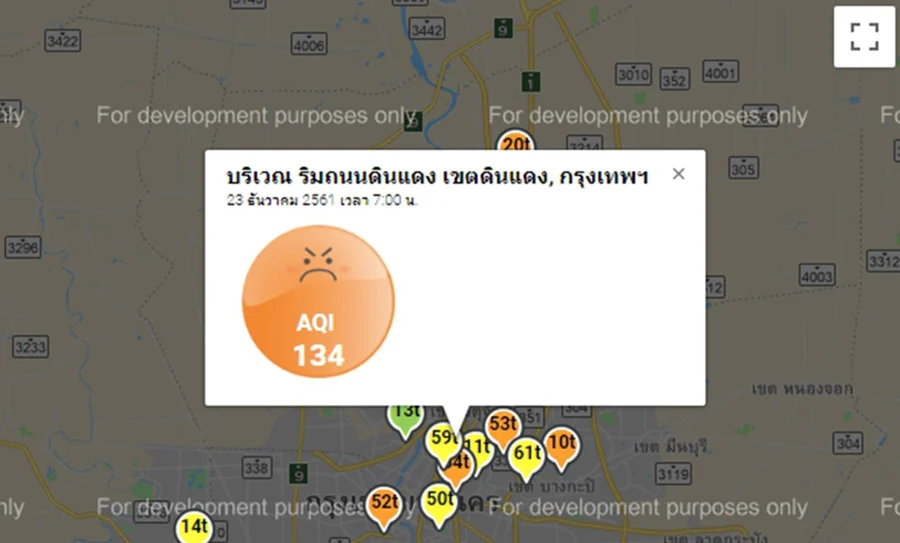900x543 pixels.
Task: Open the yellow 61t station marker
Action: tap(527, 455)
